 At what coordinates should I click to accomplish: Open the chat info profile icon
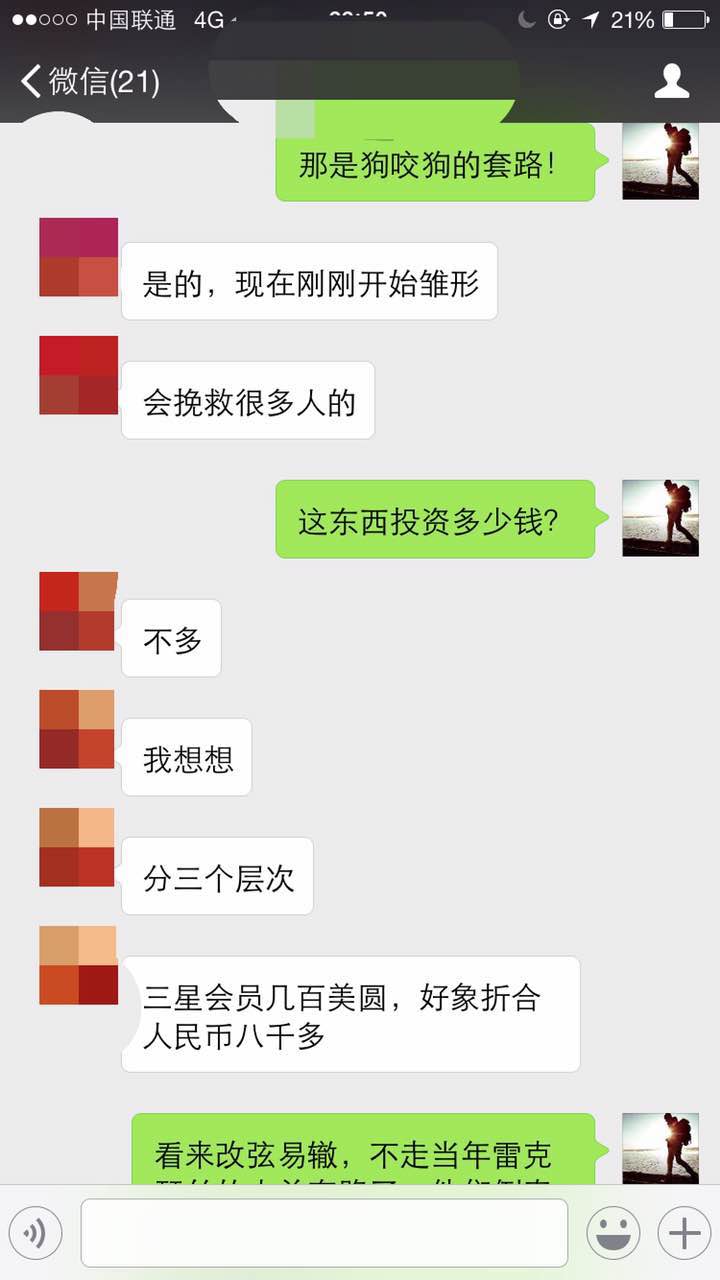pos(671,81)
